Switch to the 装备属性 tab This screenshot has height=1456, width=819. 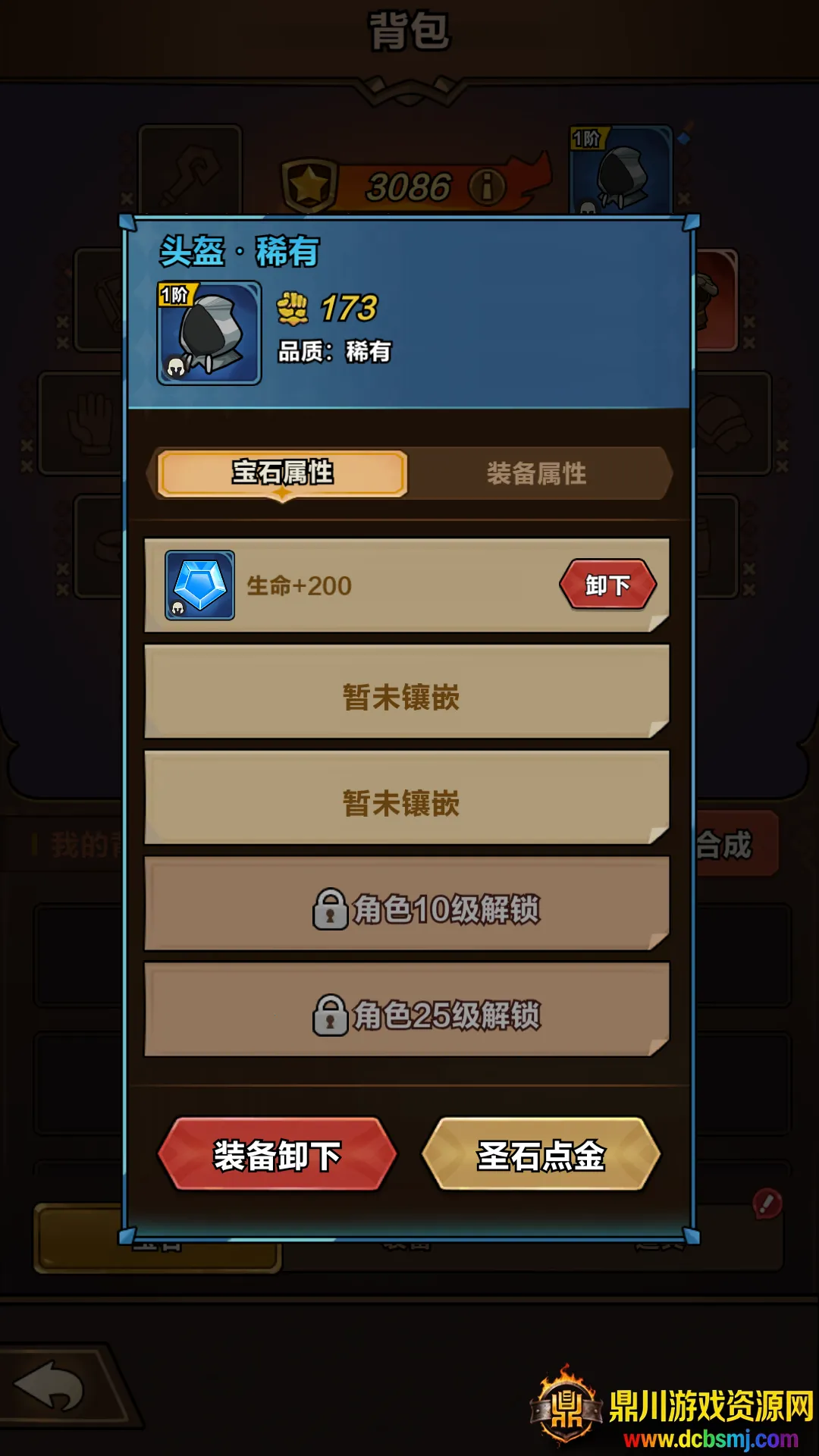536,474
